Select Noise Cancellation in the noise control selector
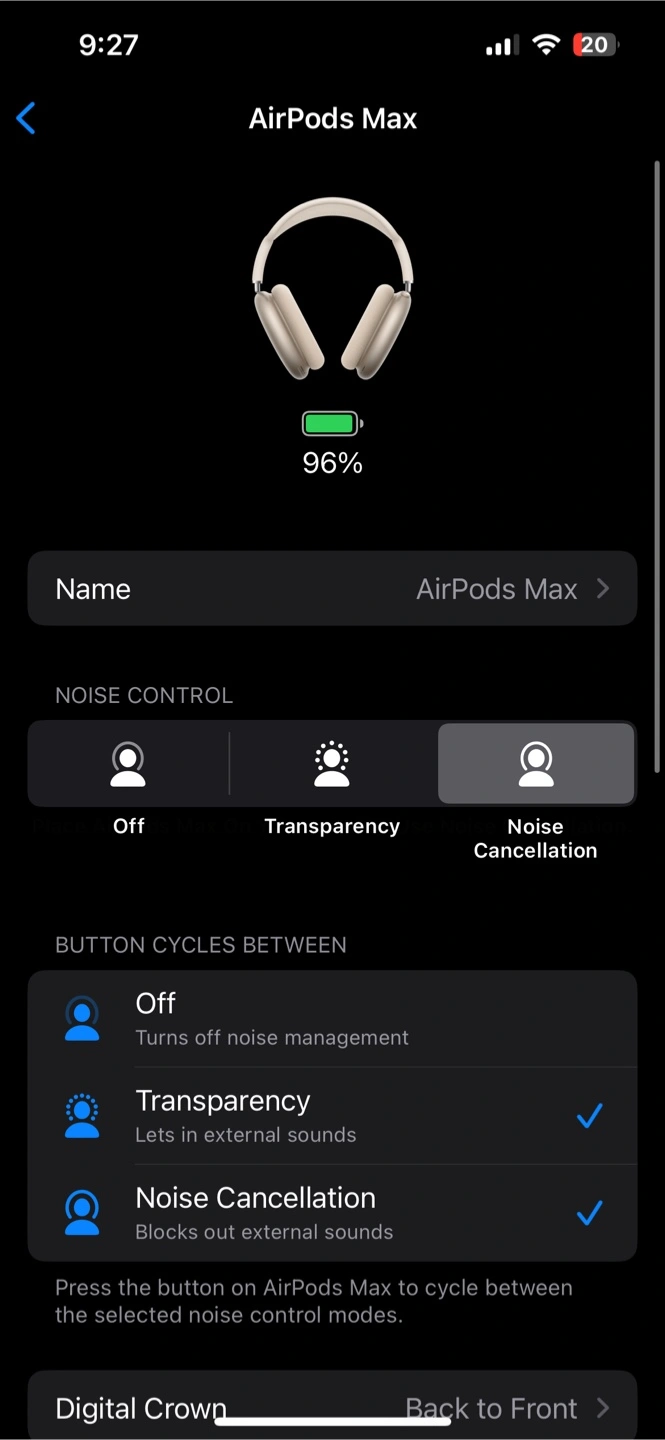The height and width of the screenshot is (1440, 665). coord(536,764)
